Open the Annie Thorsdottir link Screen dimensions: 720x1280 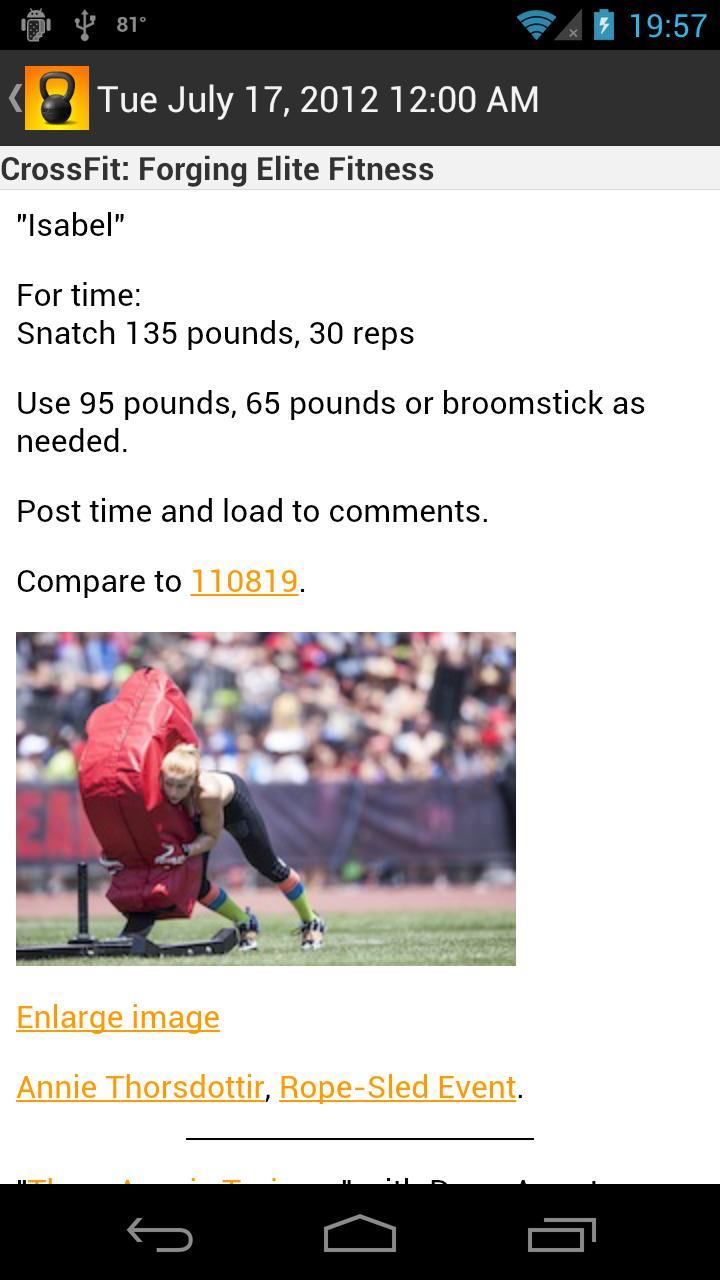(x=140, y=1087)
